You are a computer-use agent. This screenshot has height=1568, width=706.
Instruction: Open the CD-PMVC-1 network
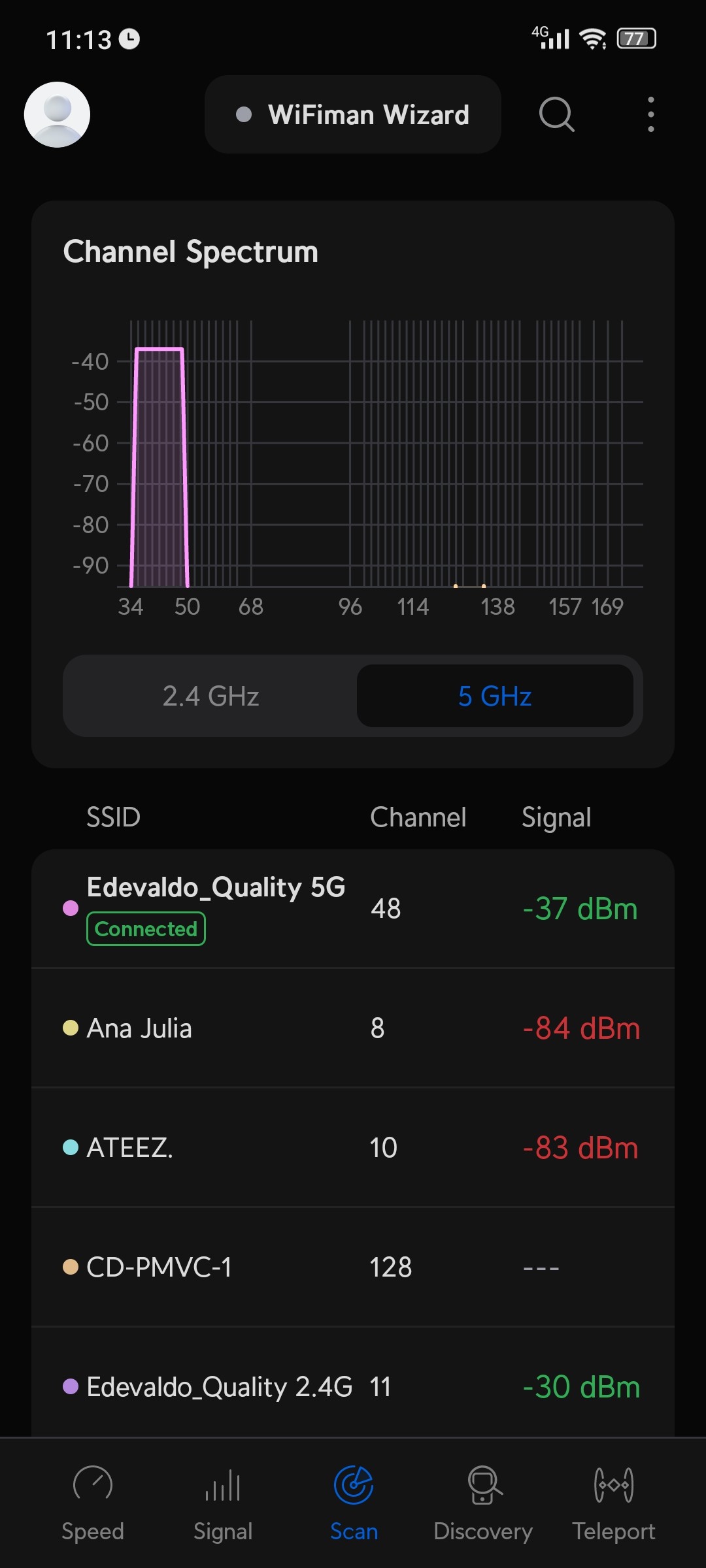click(352, 1267)
